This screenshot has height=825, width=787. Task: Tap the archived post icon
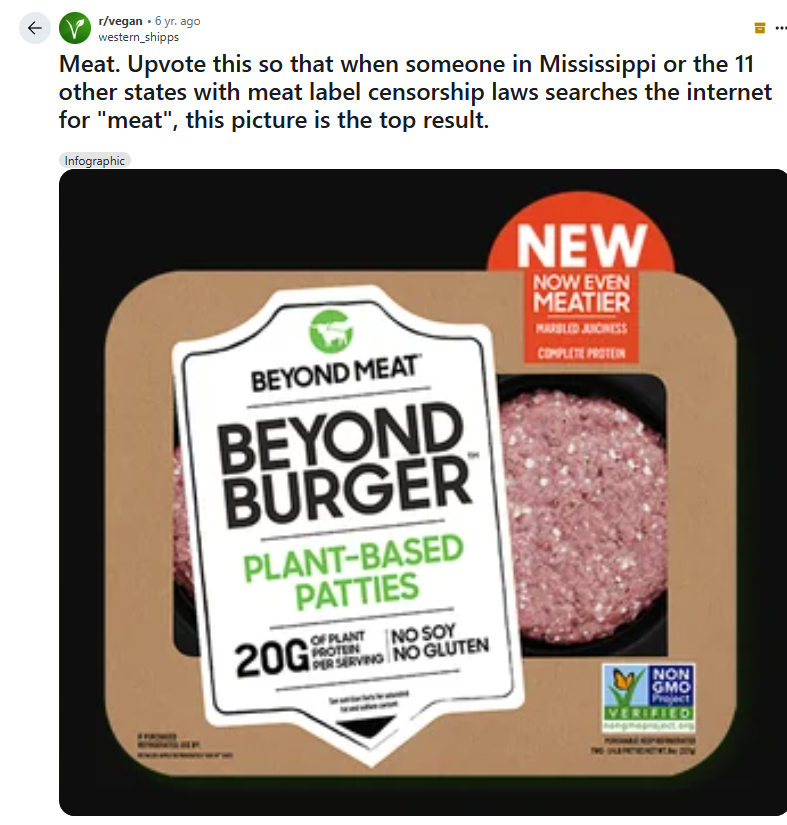tap(760, 28)
